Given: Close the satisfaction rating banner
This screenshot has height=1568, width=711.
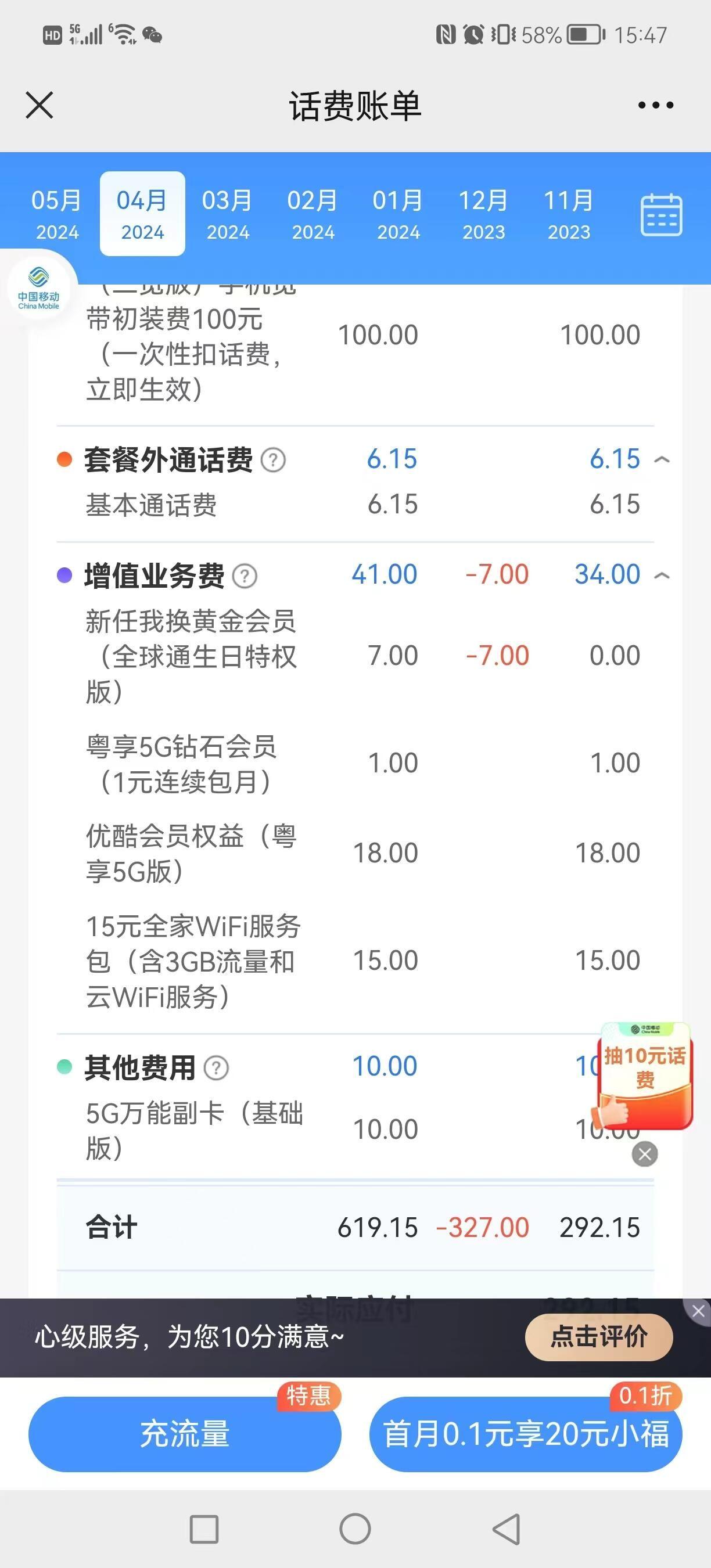Looking at the screenshot, I should pos(698,1311).
